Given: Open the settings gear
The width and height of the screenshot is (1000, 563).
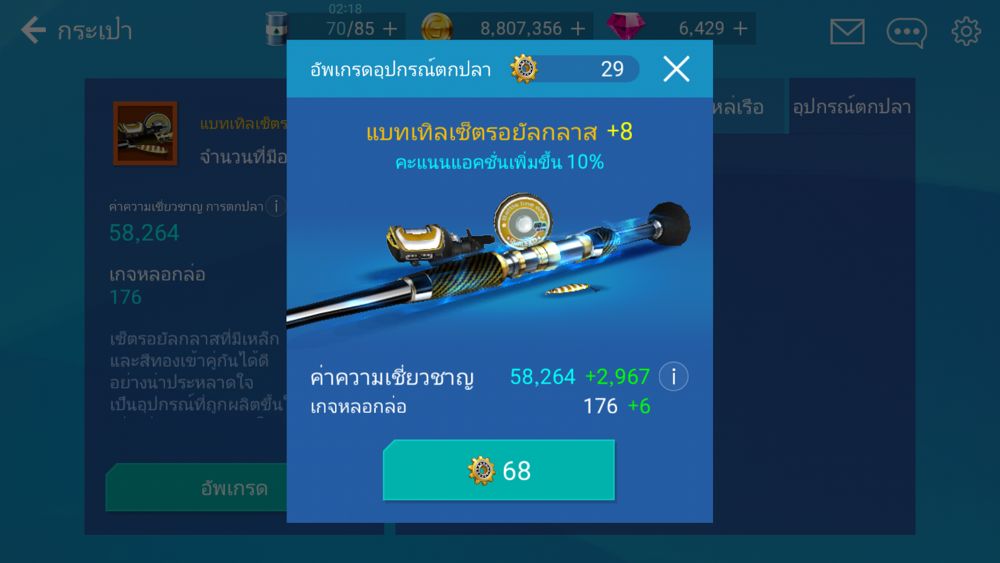Looking at the screenshot, I should click(965, 32).
